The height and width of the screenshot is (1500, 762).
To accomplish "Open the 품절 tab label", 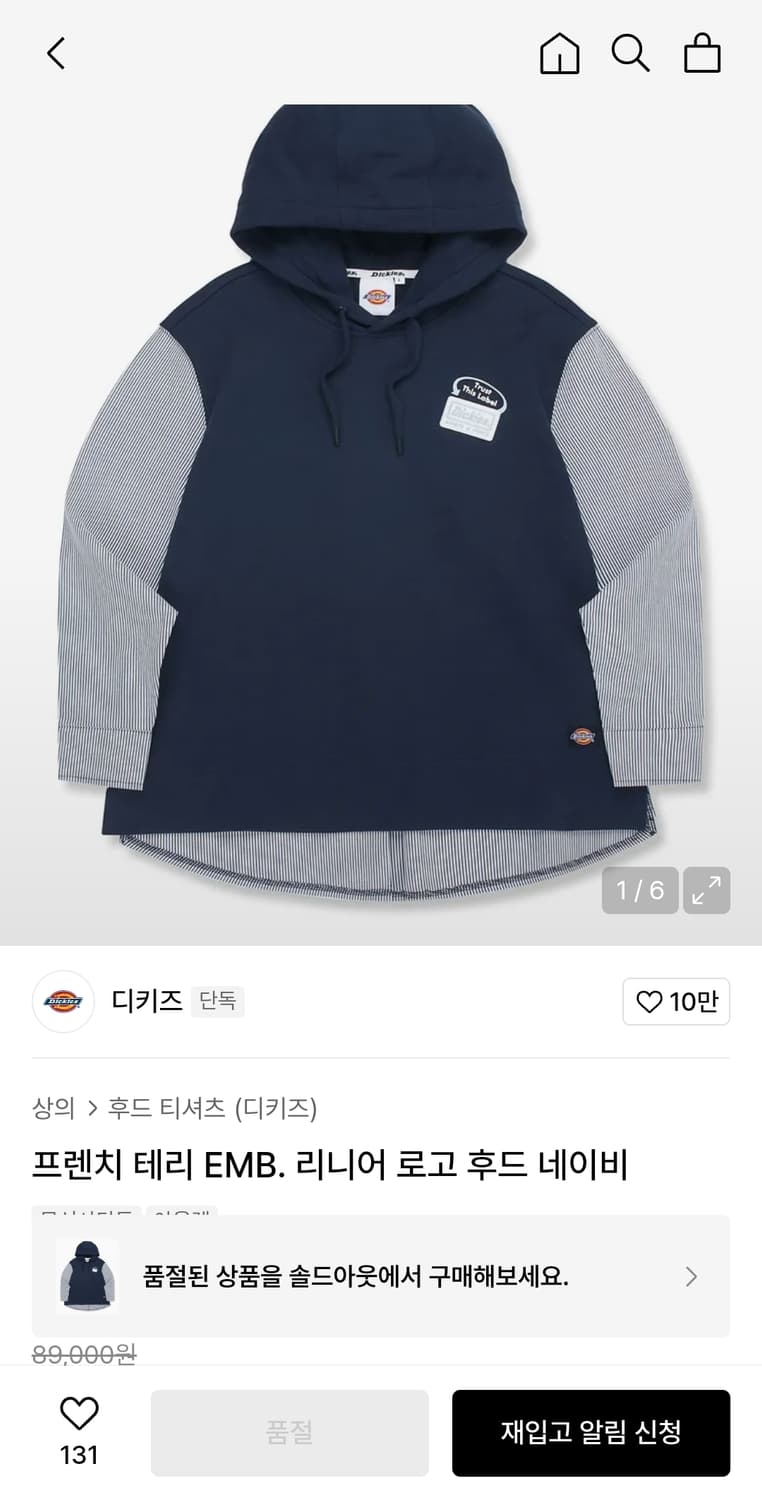I will pyautogui.click(x=289, y=1432).
